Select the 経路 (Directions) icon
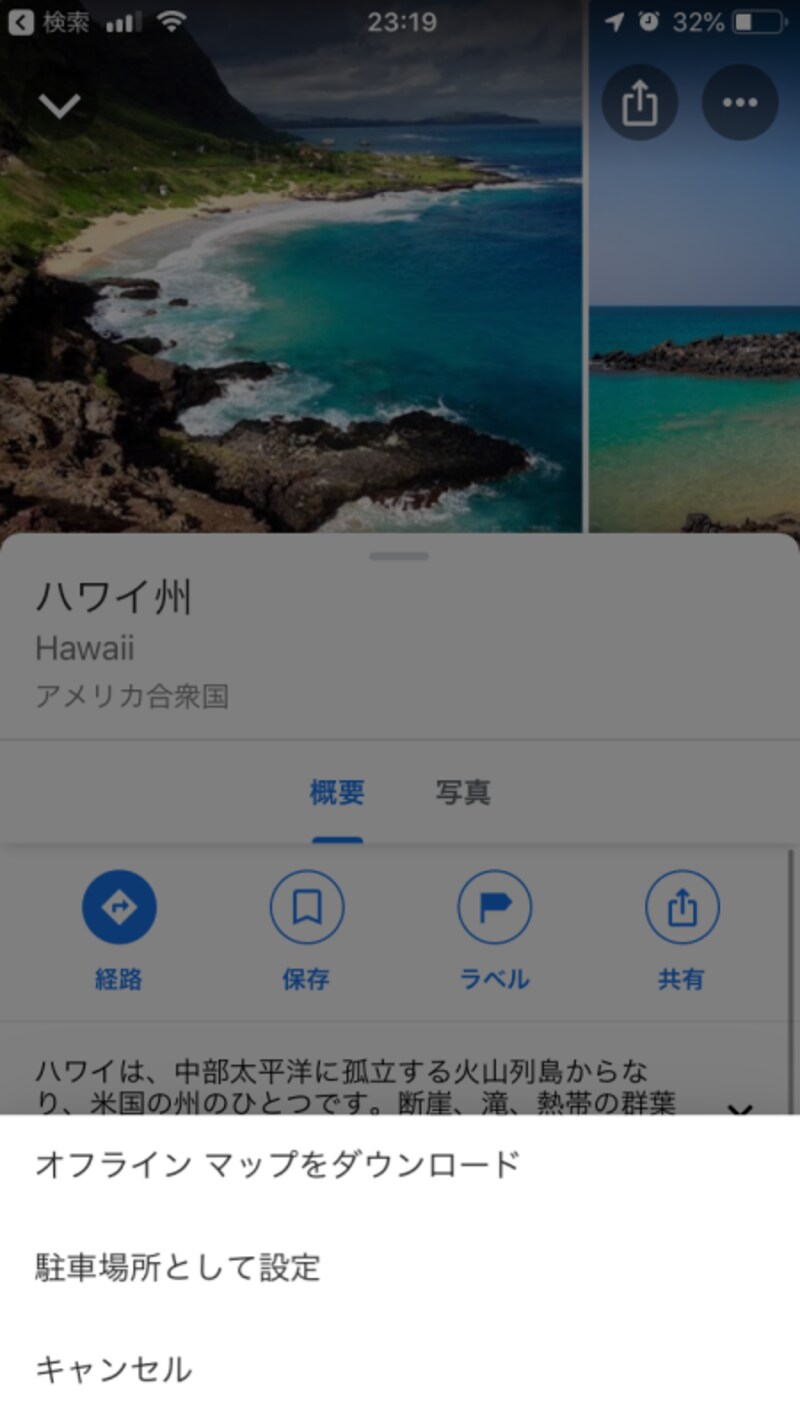Screen dimensions: 800x1422 click(120, 906)
